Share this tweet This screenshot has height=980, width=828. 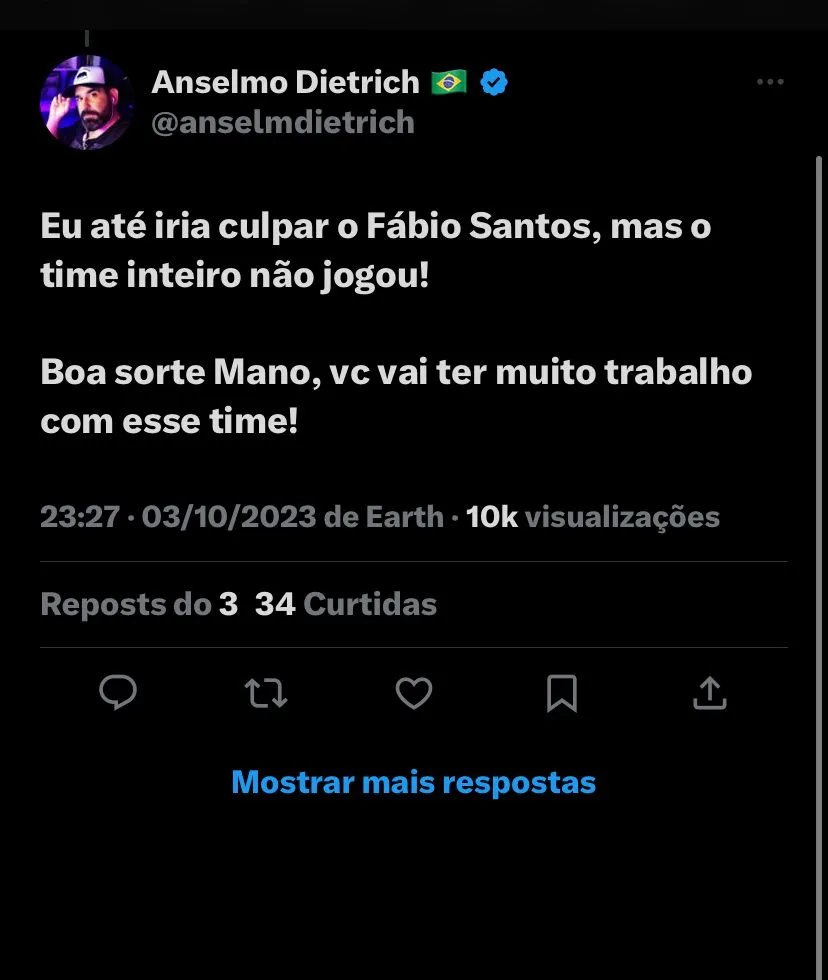click(709, 692)
